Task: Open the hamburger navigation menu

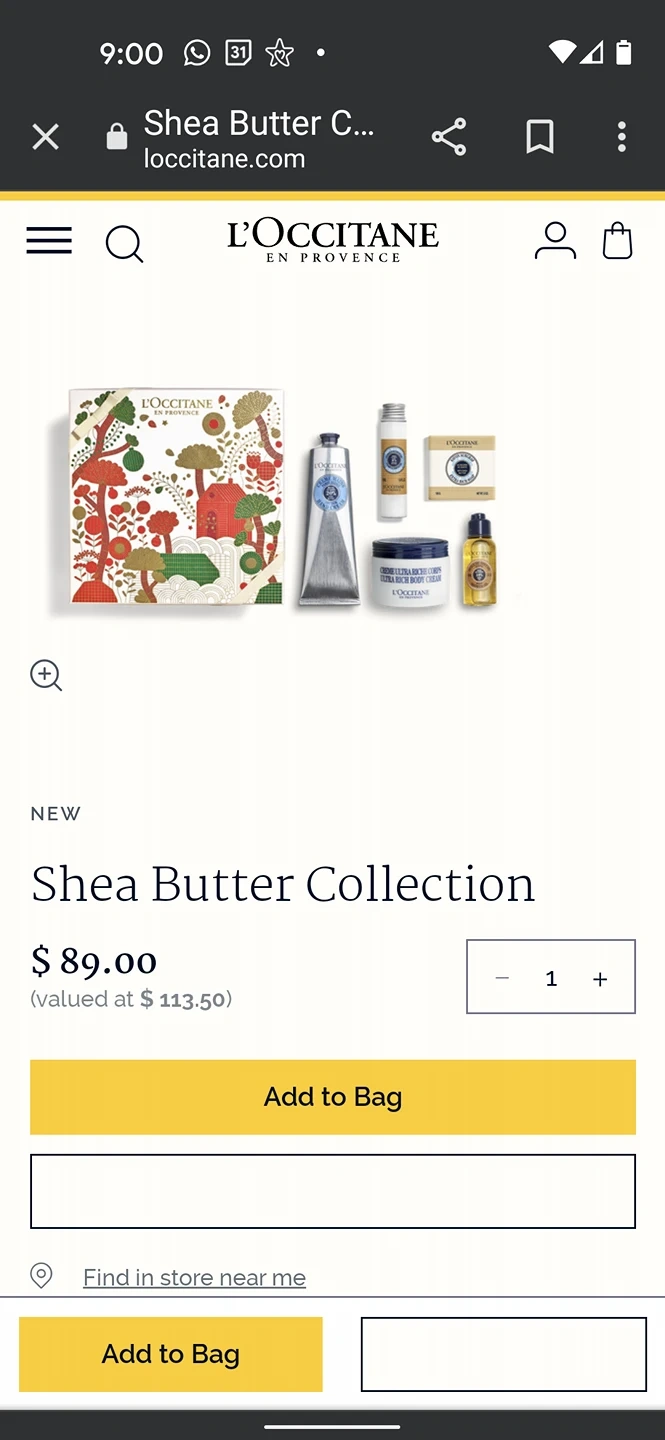Action: click(49, 241)
